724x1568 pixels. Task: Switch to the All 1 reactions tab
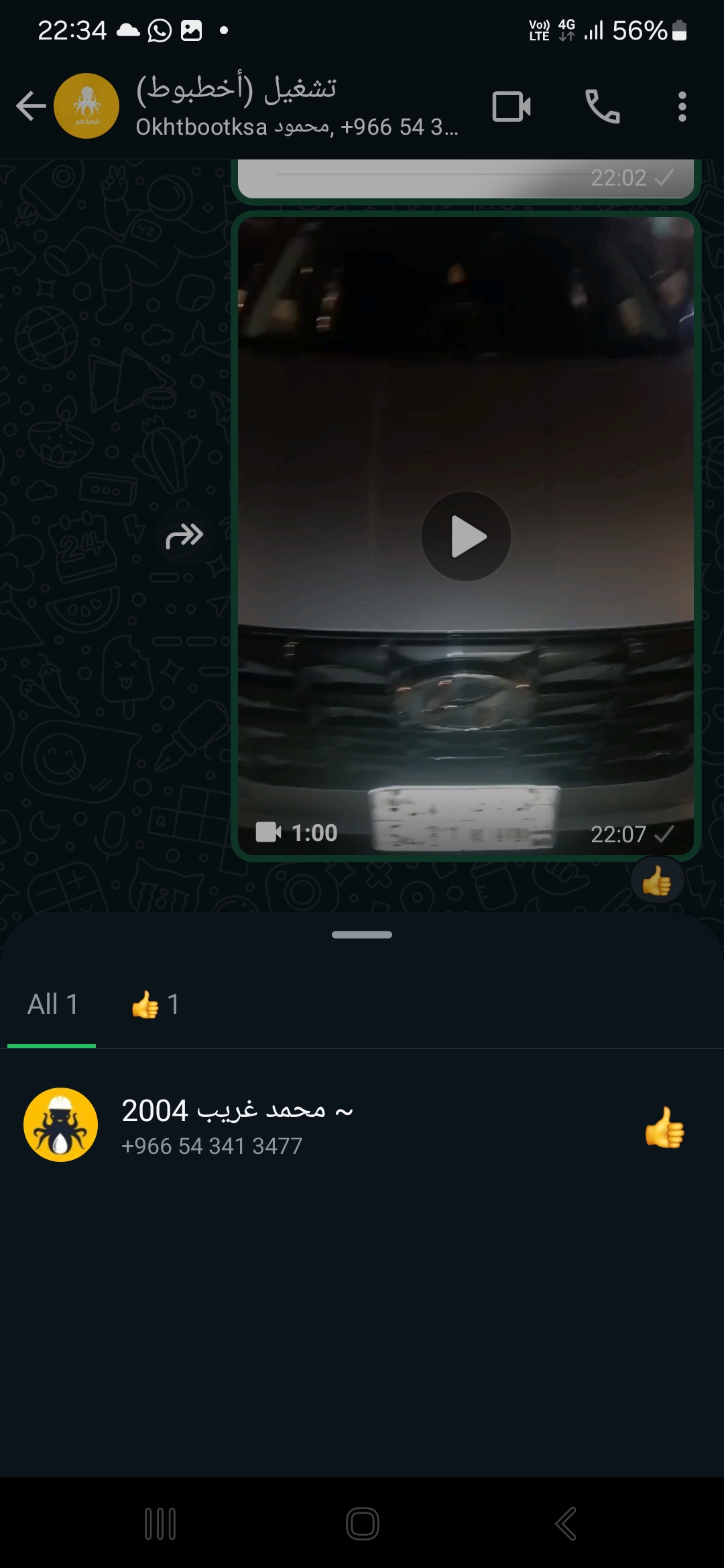pyautogui.click(x=52, y=1004)
